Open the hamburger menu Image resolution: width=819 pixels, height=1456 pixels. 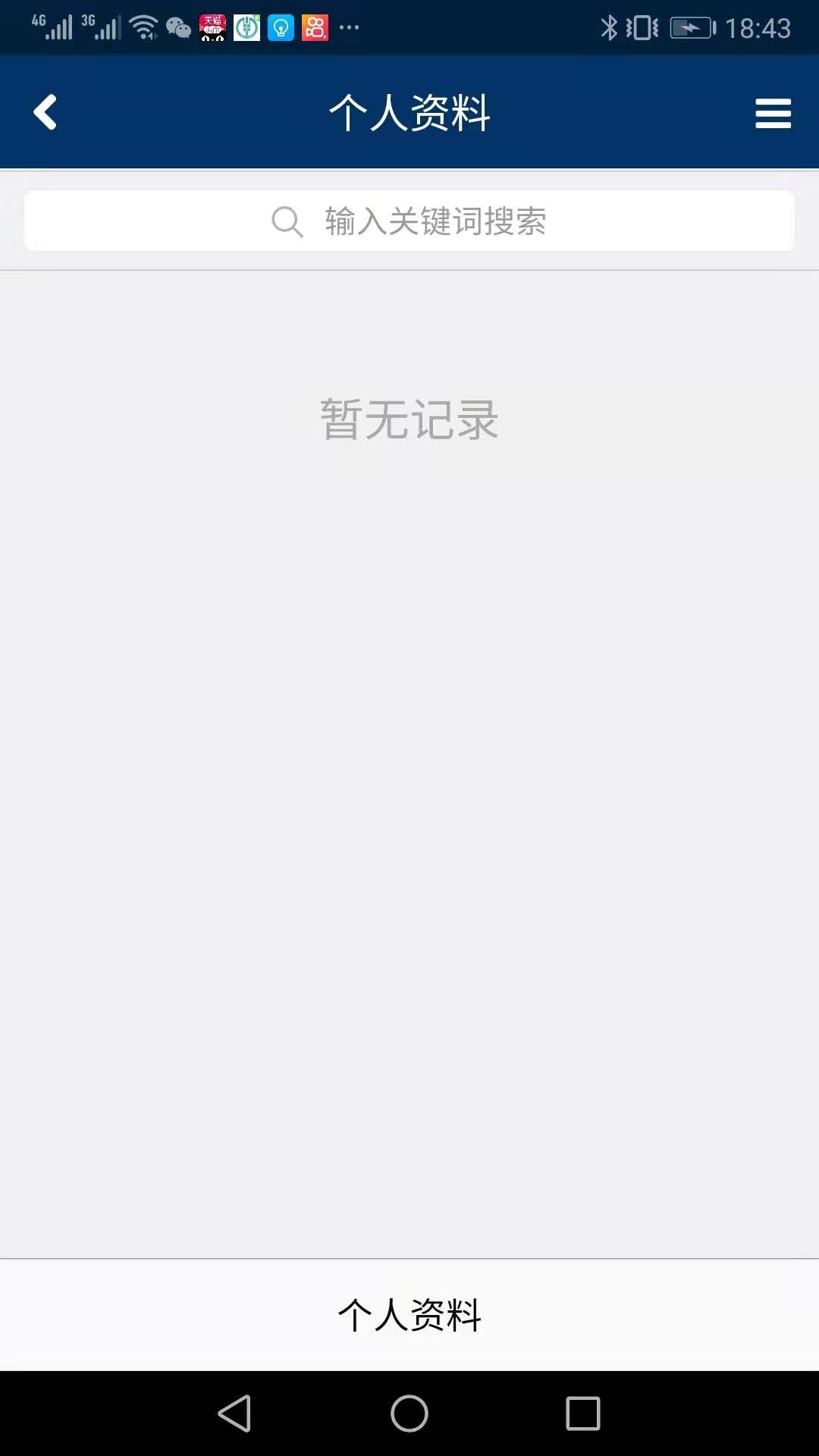[x=773, y=114]
